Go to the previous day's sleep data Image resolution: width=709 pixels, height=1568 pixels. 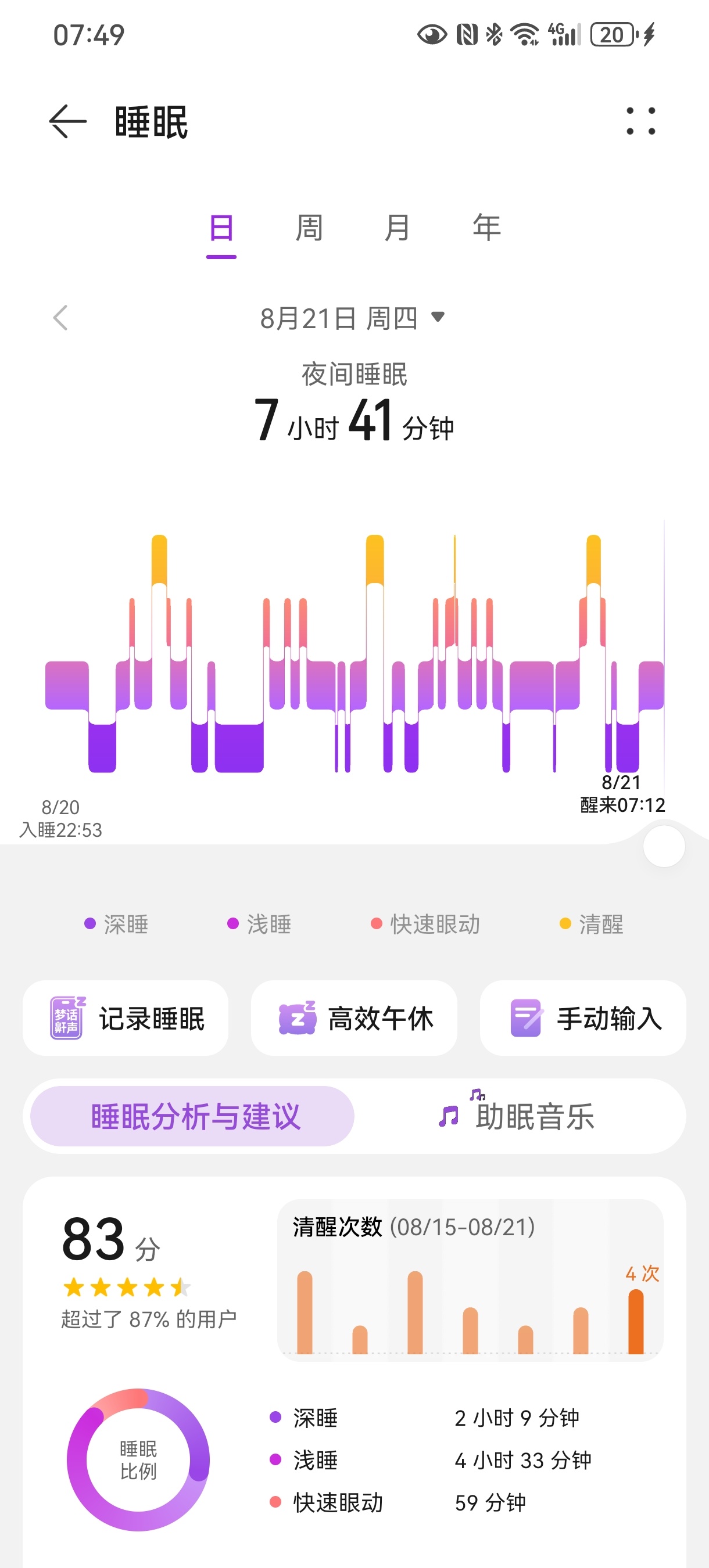coord(60,318)
